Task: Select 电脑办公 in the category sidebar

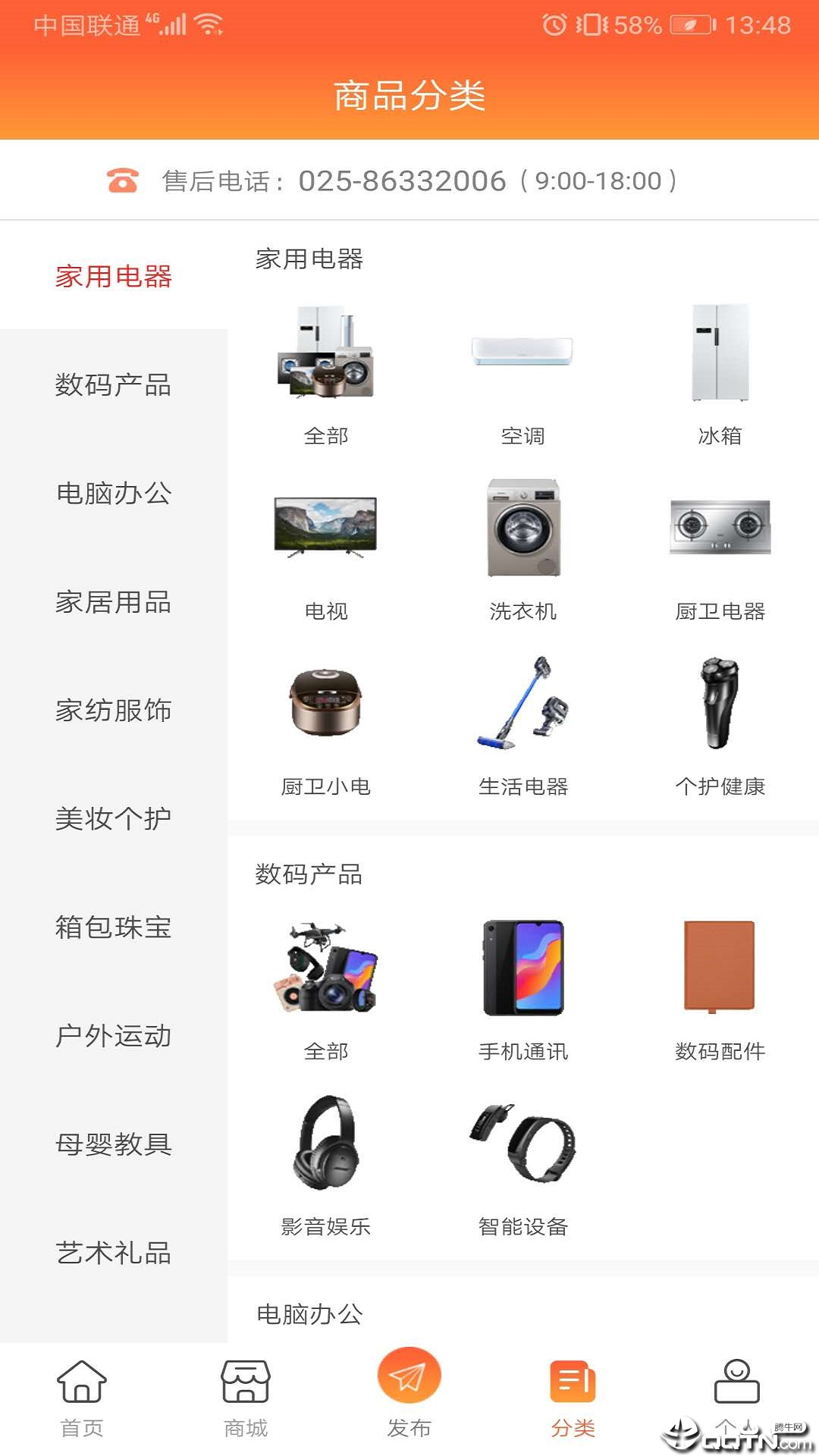Action: point(114,493)
